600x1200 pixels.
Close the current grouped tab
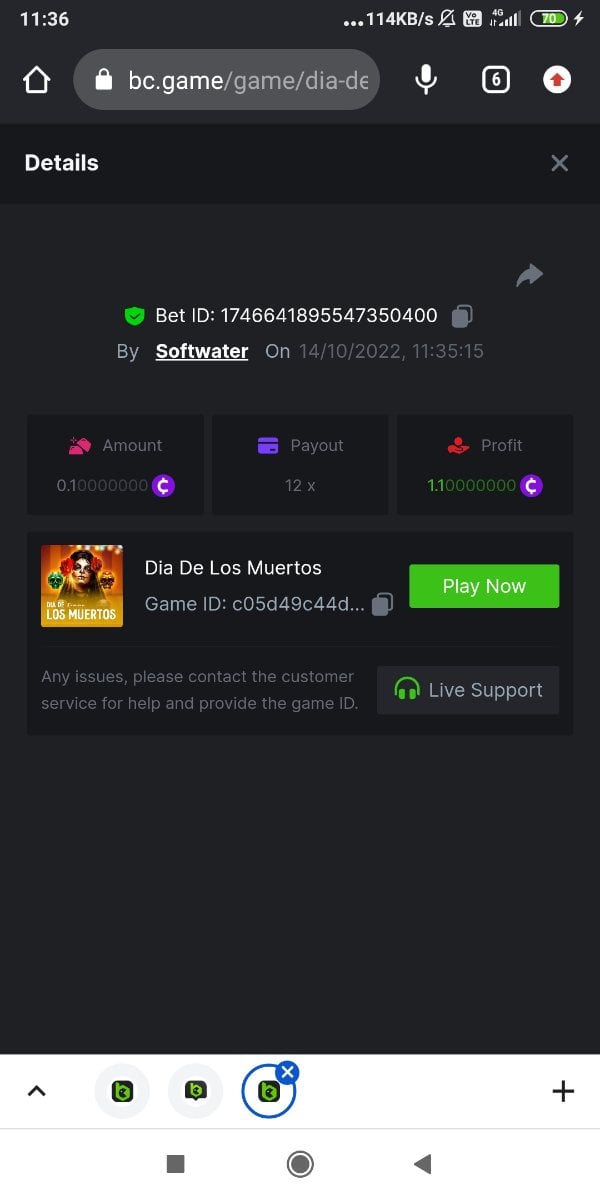pyautogui.click(x=288, y=1072)
